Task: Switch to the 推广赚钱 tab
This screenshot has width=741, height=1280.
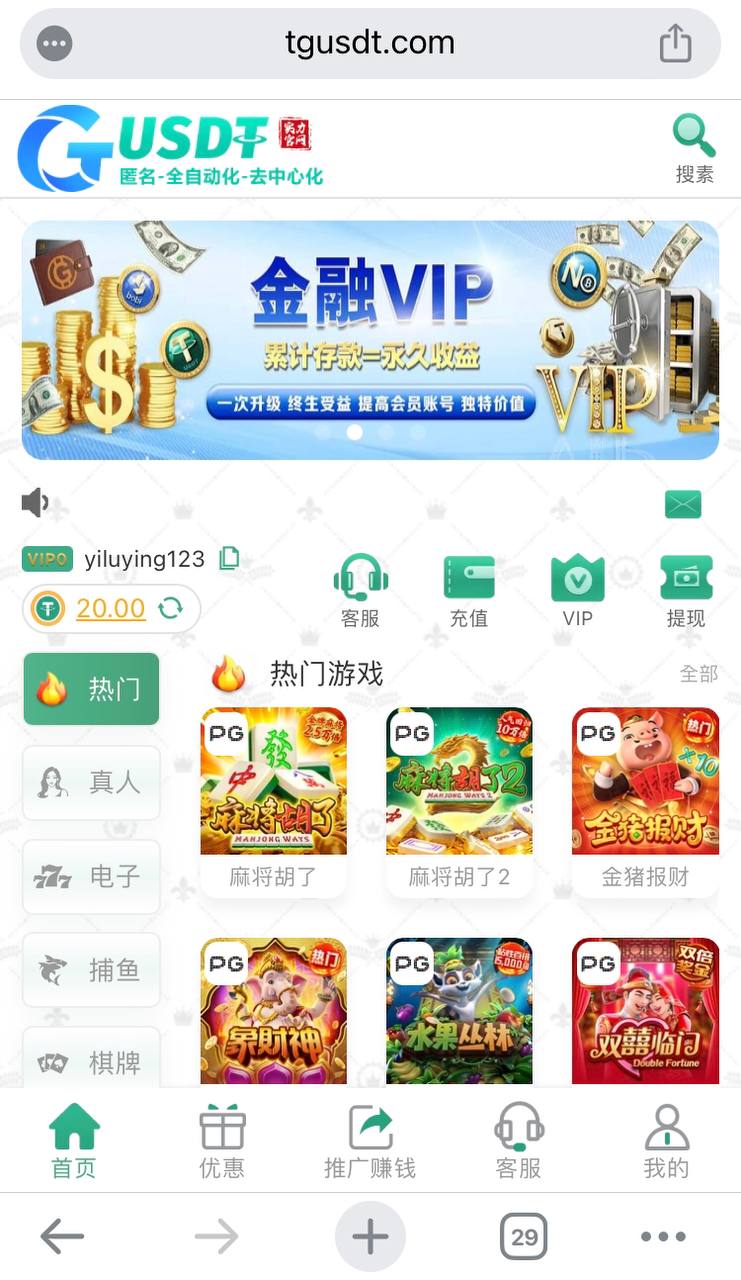Action: tap(370, 1141)
